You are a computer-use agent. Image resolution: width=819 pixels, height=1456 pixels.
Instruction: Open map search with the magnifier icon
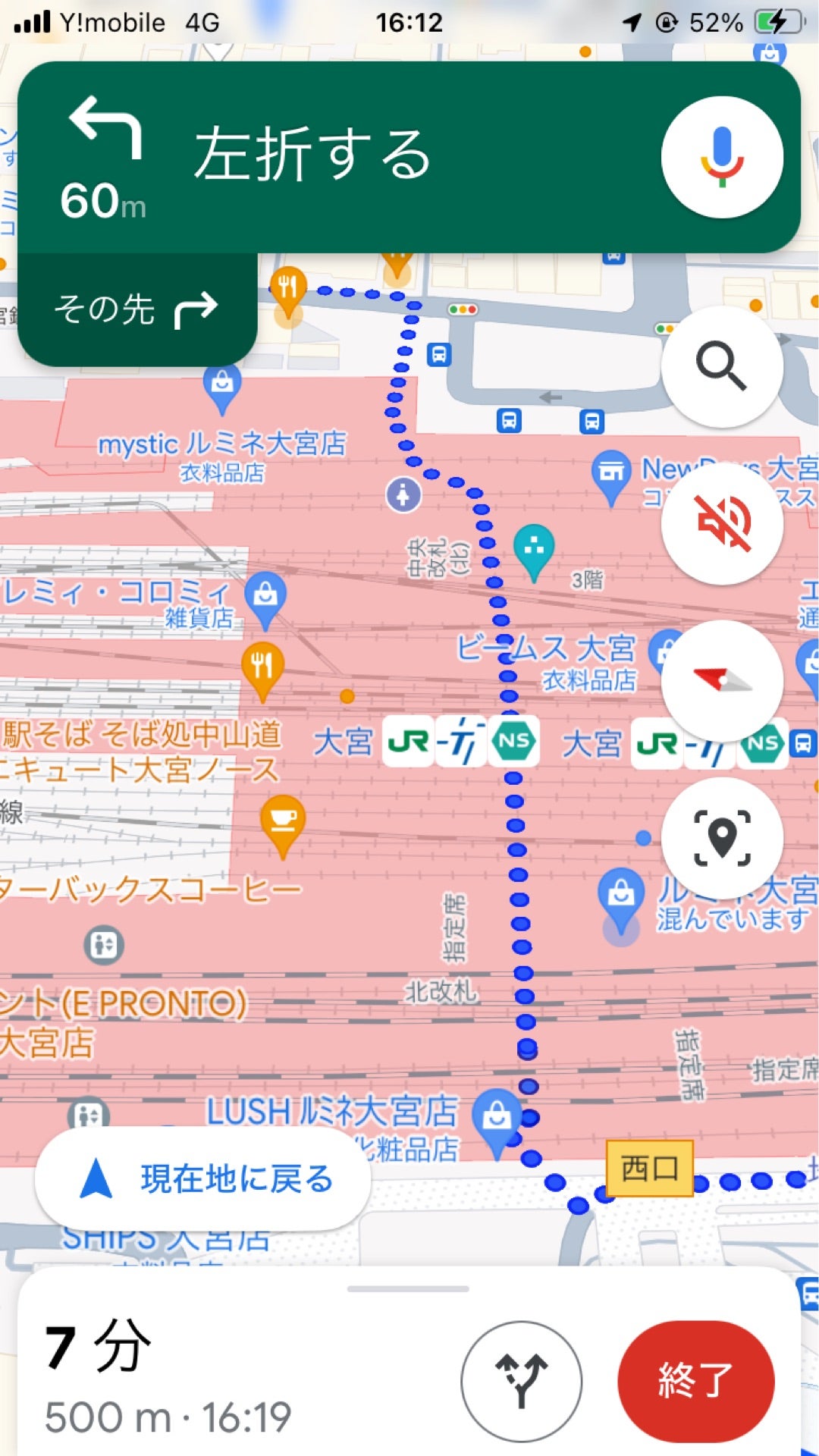[721, 366]
